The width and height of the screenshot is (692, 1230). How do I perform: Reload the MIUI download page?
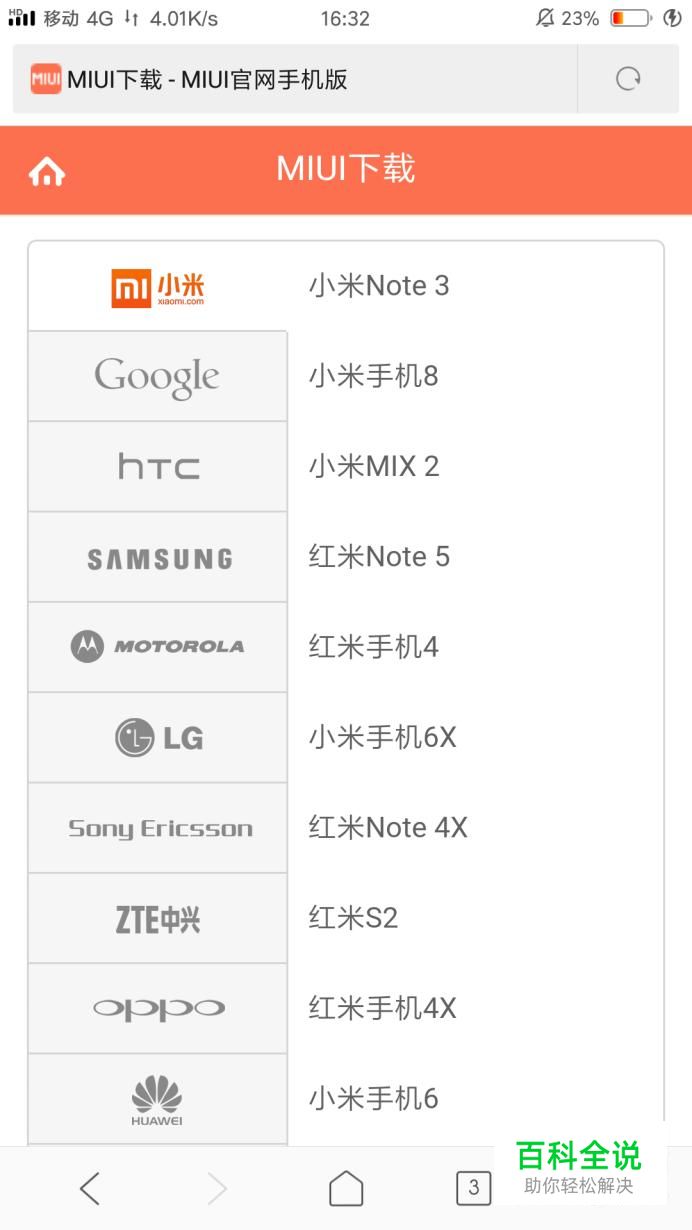pyautogui.click(x=628, y=79)
